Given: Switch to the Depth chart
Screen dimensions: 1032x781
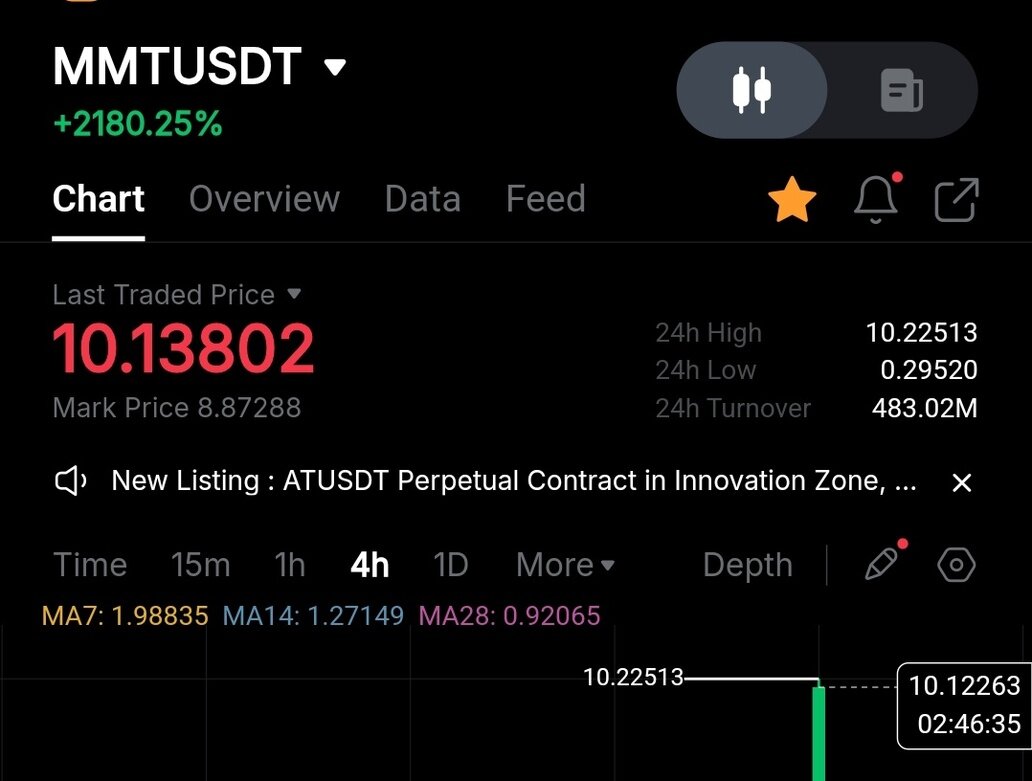Looking at the screenshot, I should 747,565.
